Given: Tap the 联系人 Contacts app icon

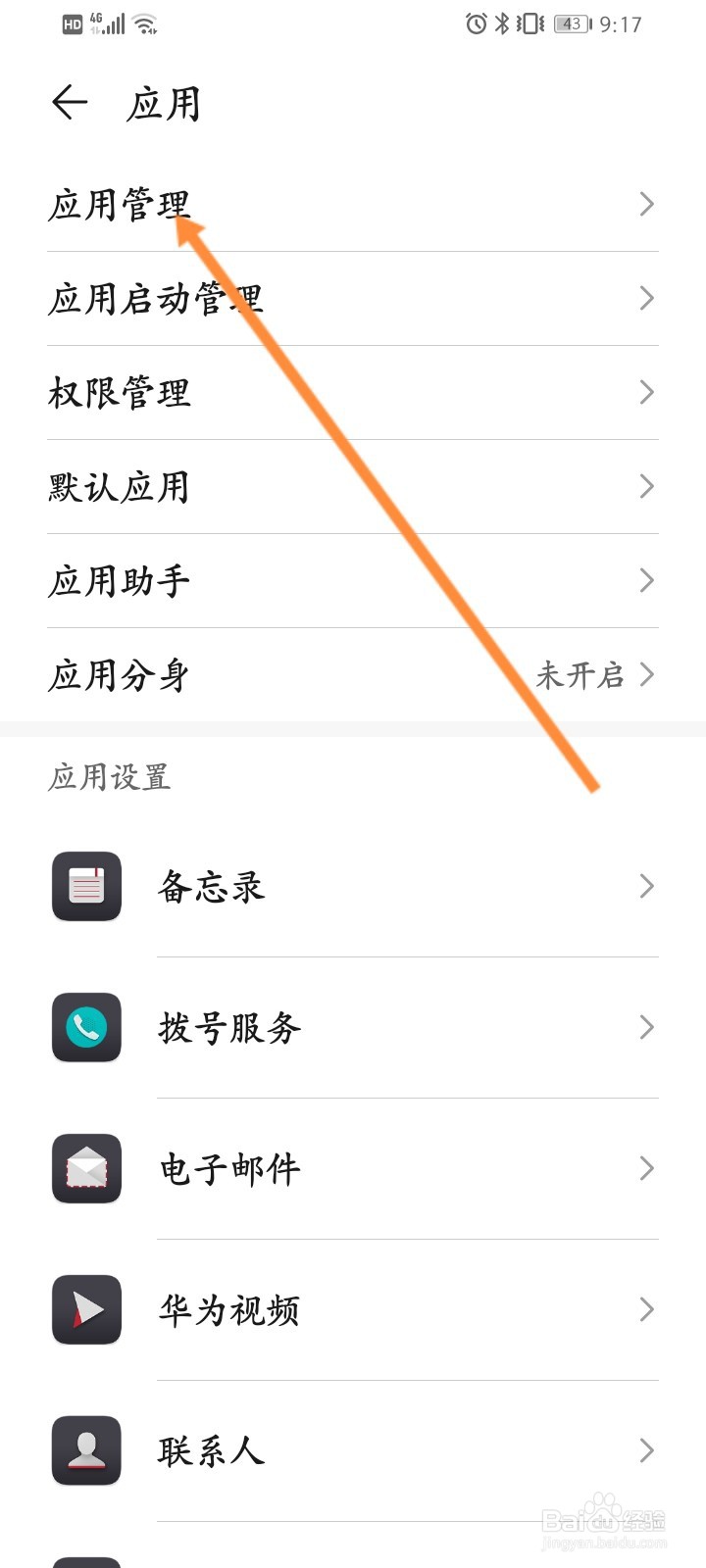Looking at the screenshot, I should [x=85, y=1450].
